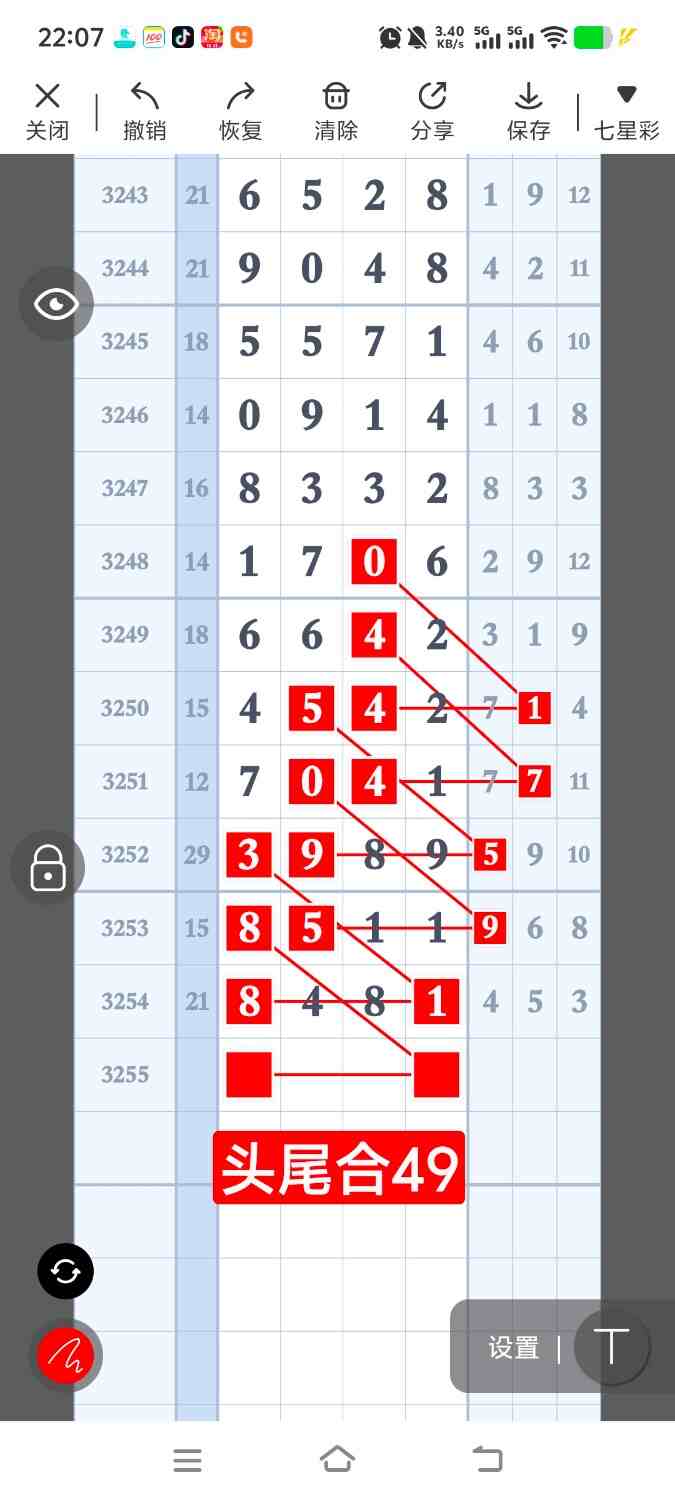Image resolution: width=675 pixels, height=1500 pixels.
Task: Undo the last drawing with 撤销
Action: pyautogui.click(x=144, y=111)
